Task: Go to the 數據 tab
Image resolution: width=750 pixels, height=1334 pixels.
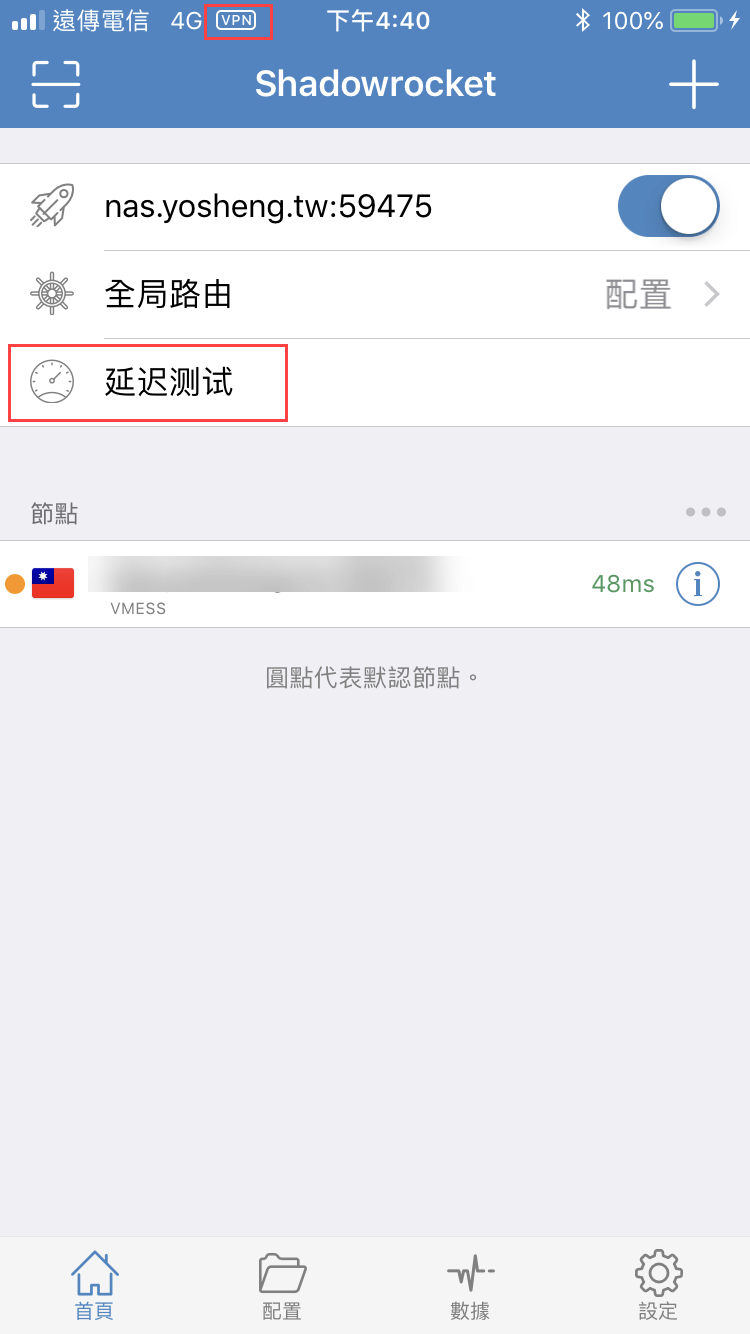Action: [x=470, y=1285]
